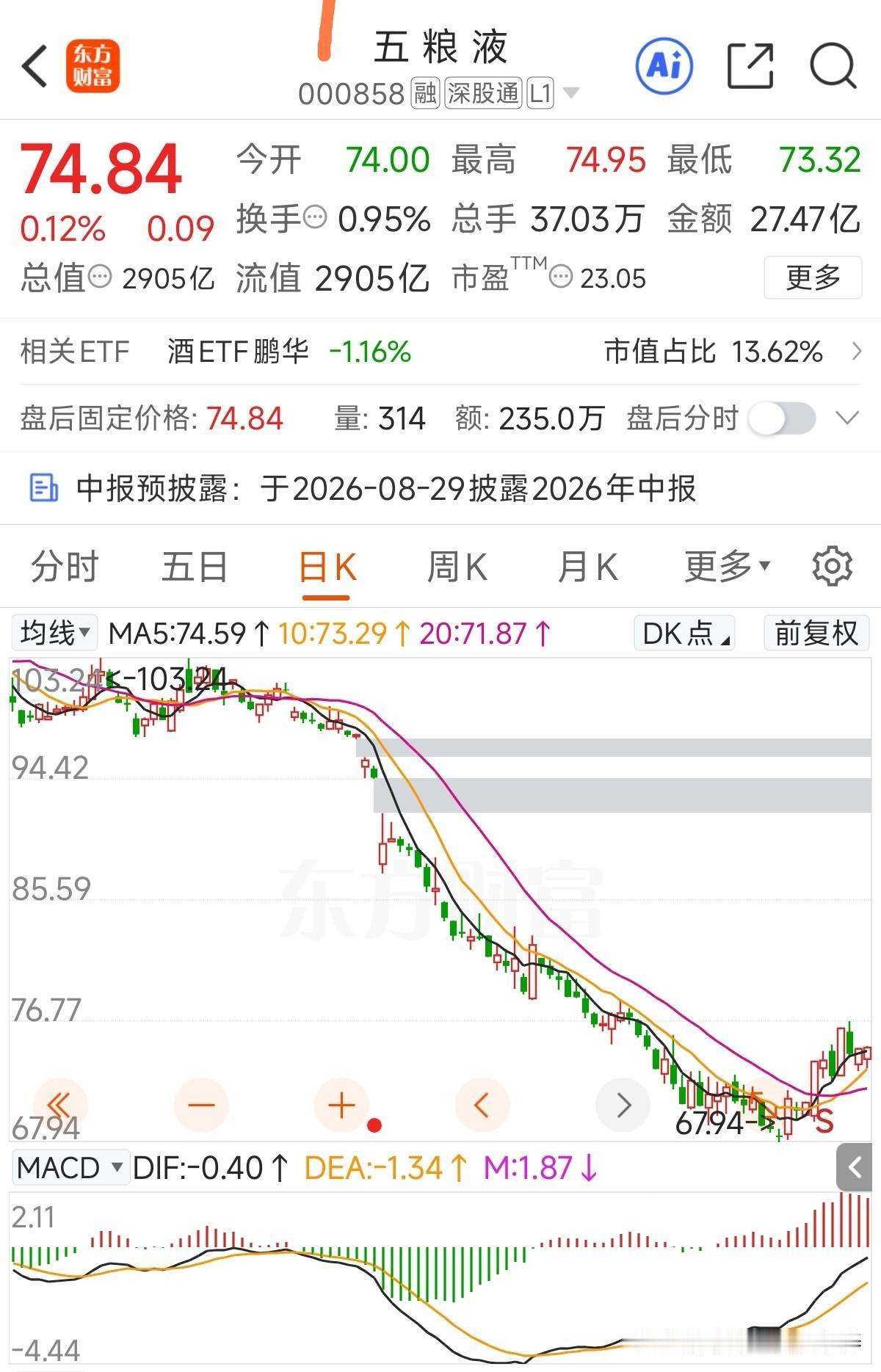Open the search magnifier
Screen dimensions: 881x1372
(833, 66)
